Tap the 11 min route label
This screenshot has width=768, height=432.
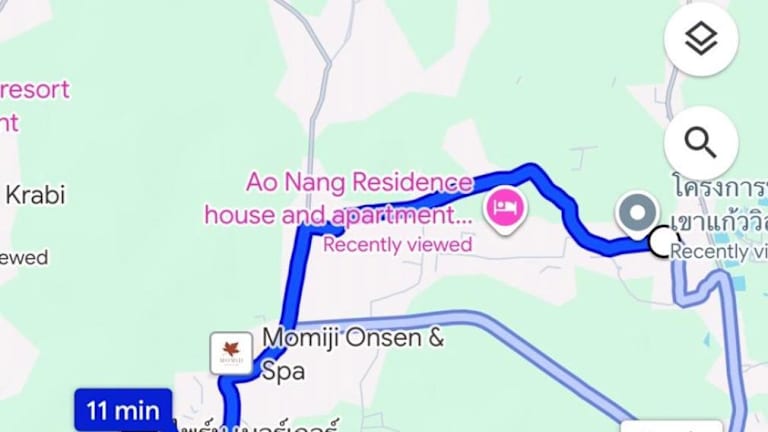click(x=124, y=410)
